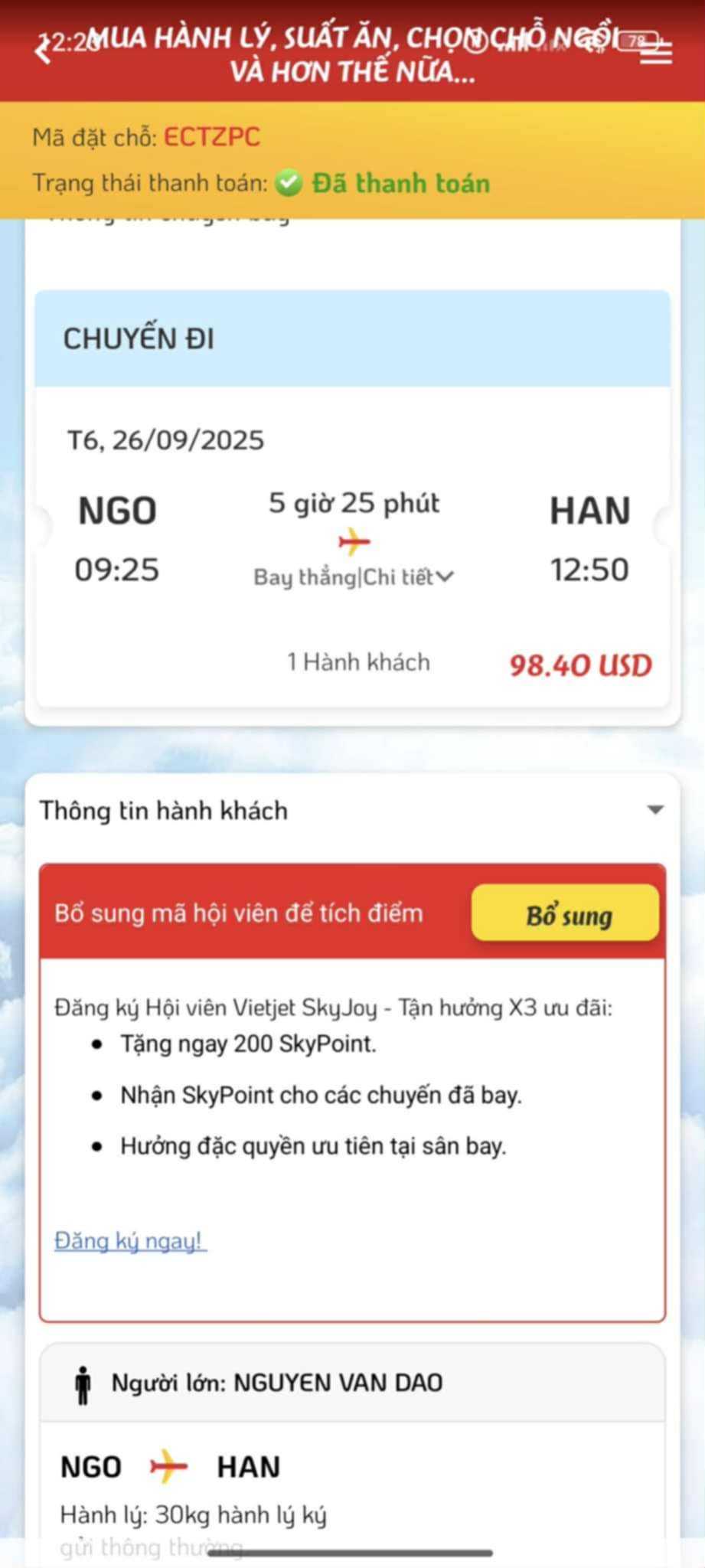Open the Đăng ký ngay! link
Viewport: 705px width, 1568px height.
[129, 1241]
